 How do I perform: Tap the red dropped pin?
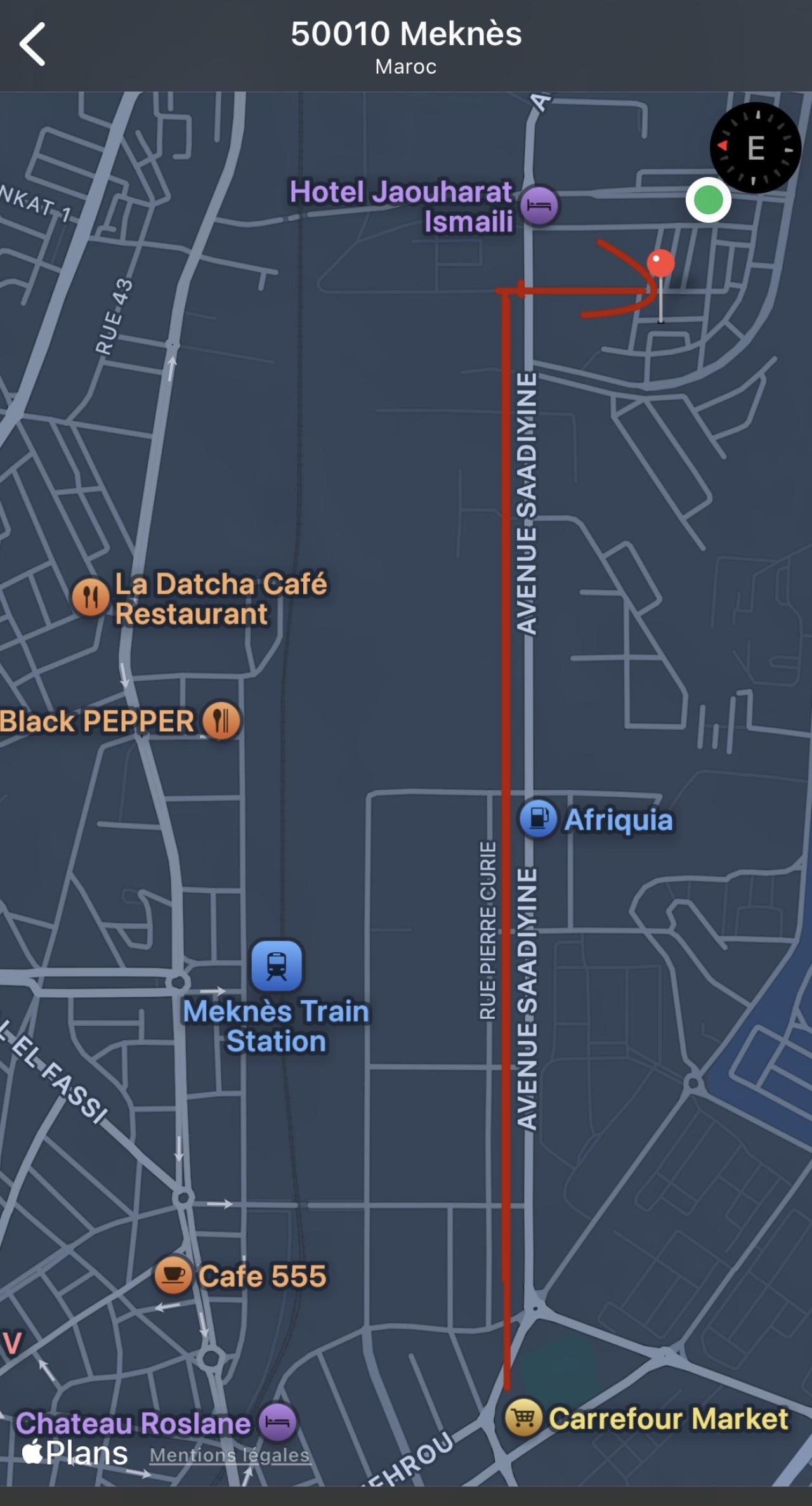(x=660, y=263)
